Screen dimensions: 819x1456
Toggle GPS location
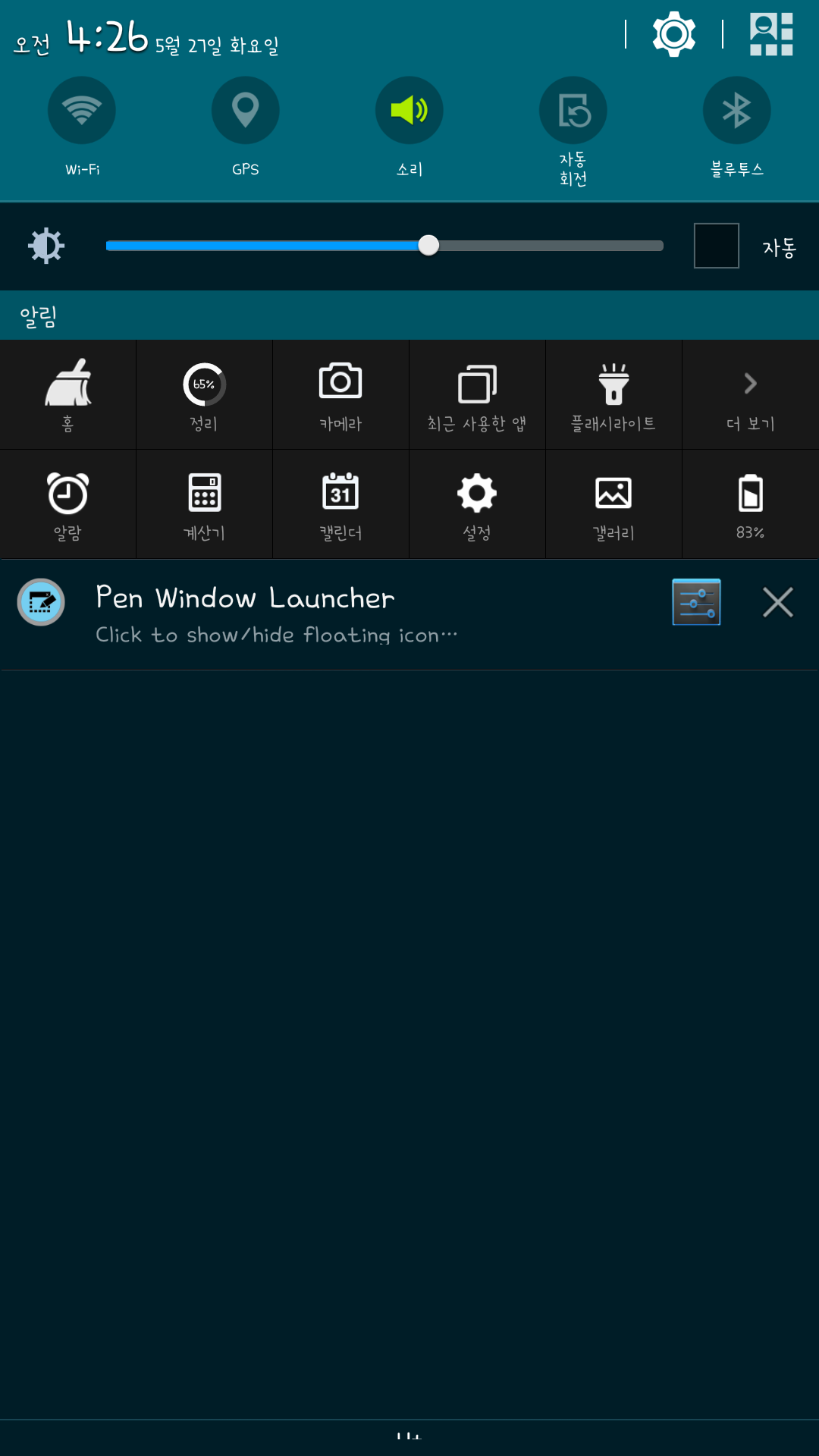click(245, 111)
